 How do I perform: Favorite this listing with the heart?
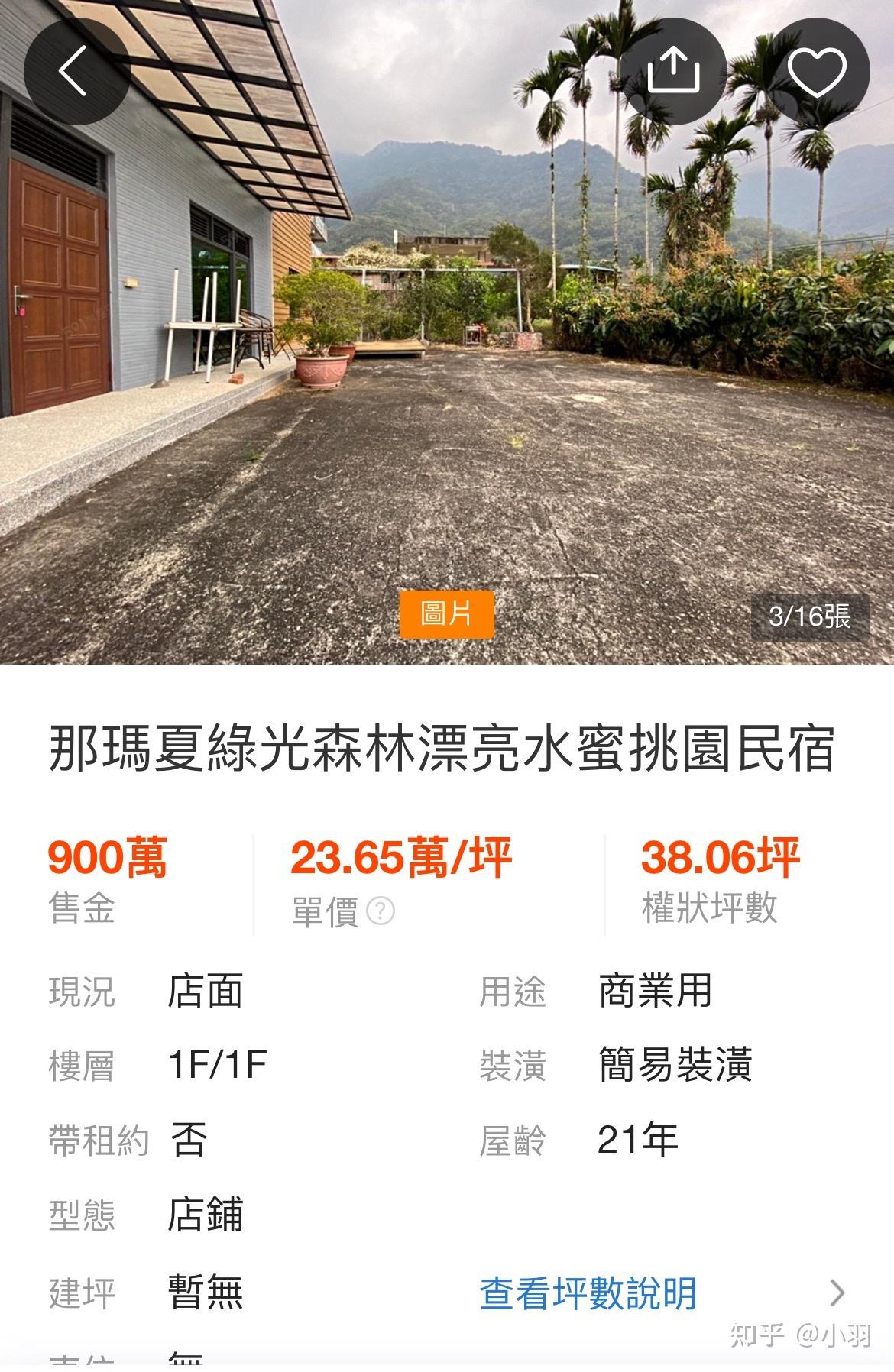(x=817, y=72)
